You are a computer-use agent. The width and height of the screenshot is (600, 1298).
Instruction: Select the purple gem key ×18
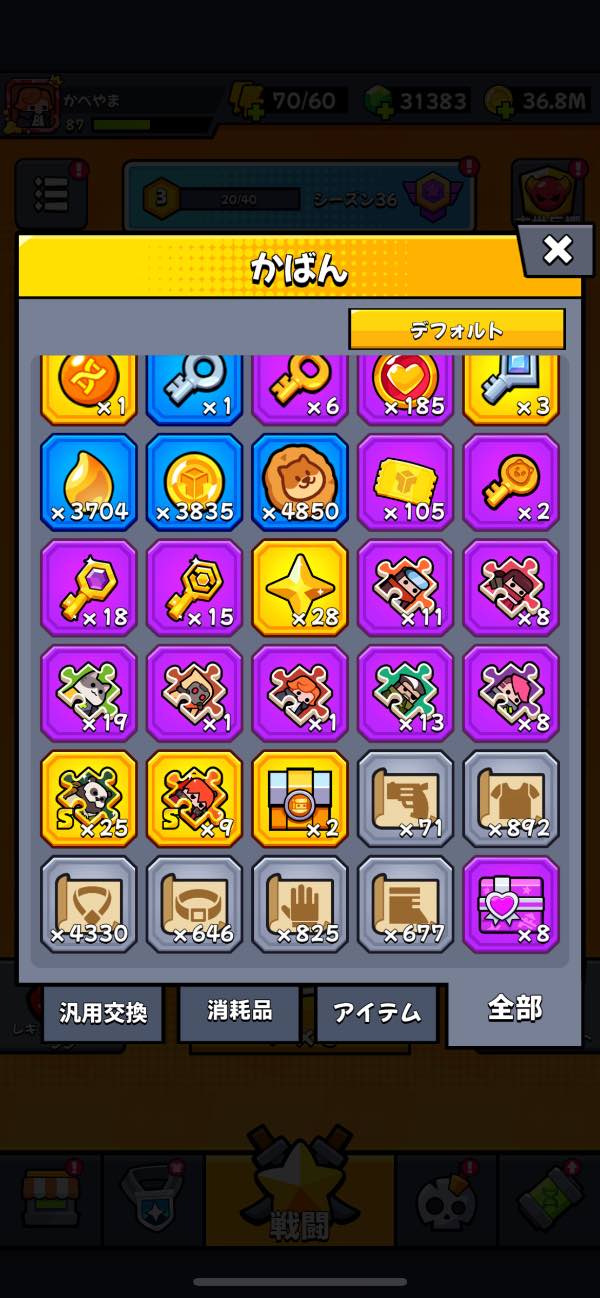89,588
